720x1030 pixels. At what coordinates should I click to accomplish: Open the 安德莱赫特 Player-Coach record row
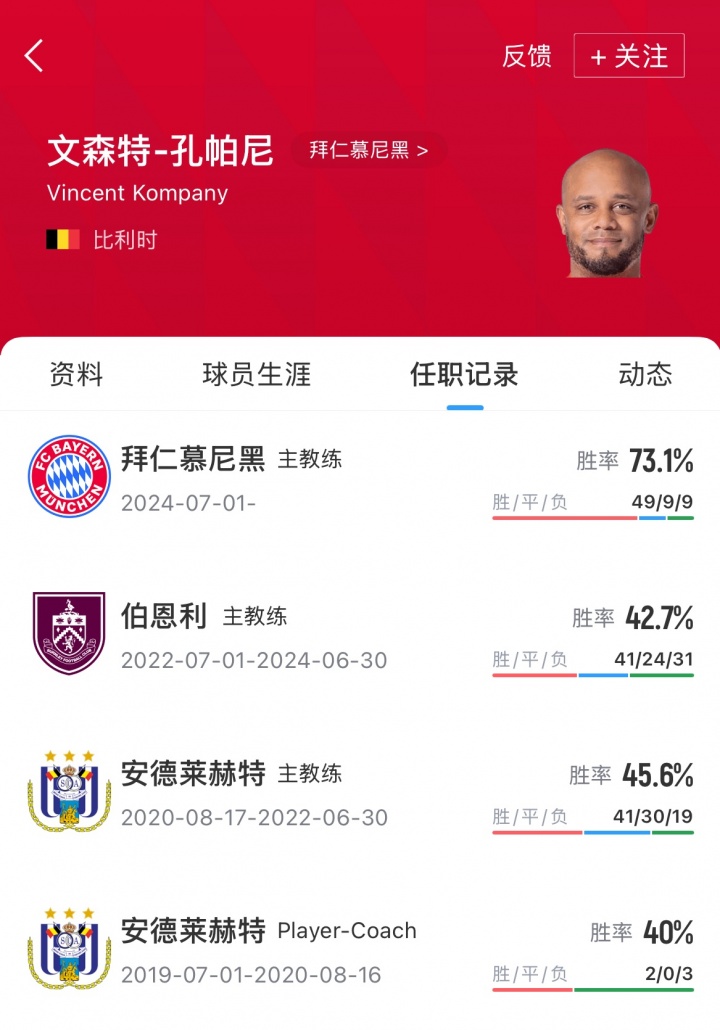[360, 949]
